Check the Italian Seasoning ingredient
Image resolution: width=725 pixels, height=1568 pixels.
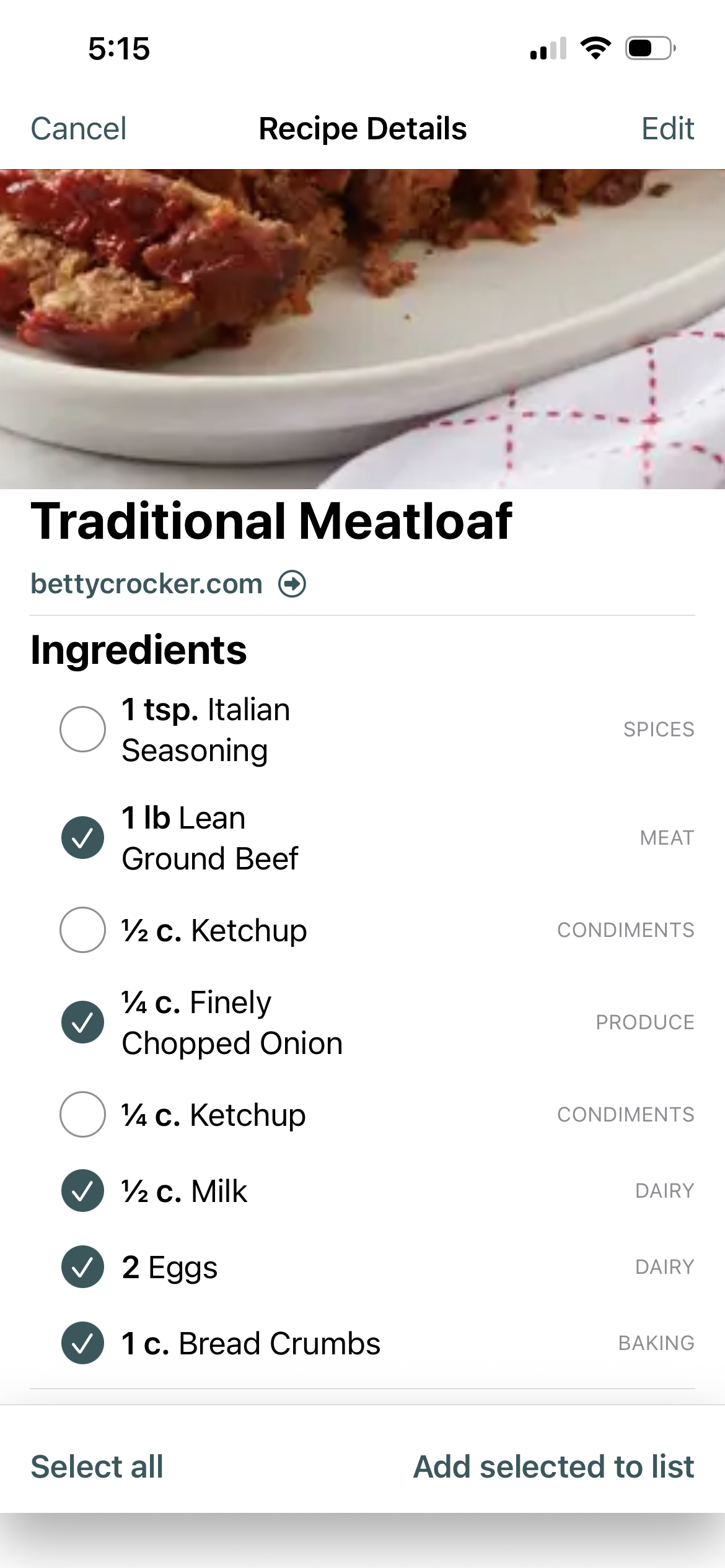pos(82,729)
